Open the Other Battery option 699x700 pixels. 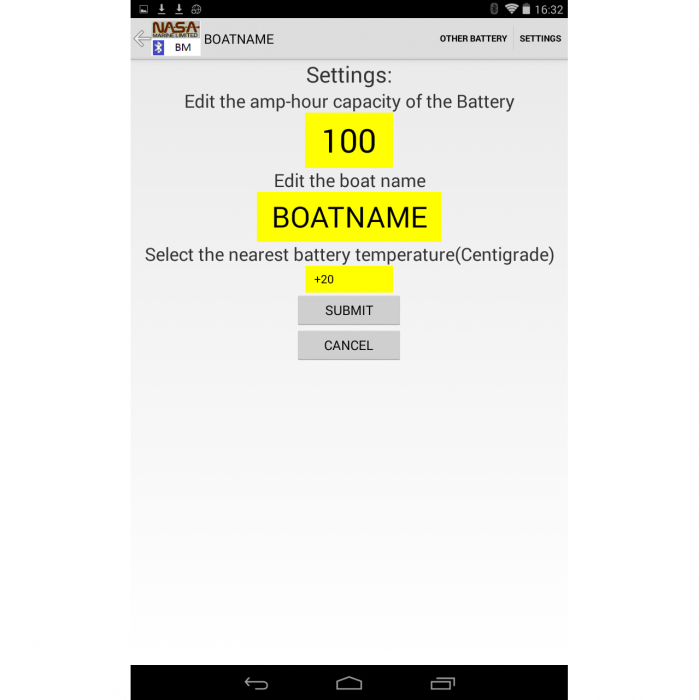473,39
